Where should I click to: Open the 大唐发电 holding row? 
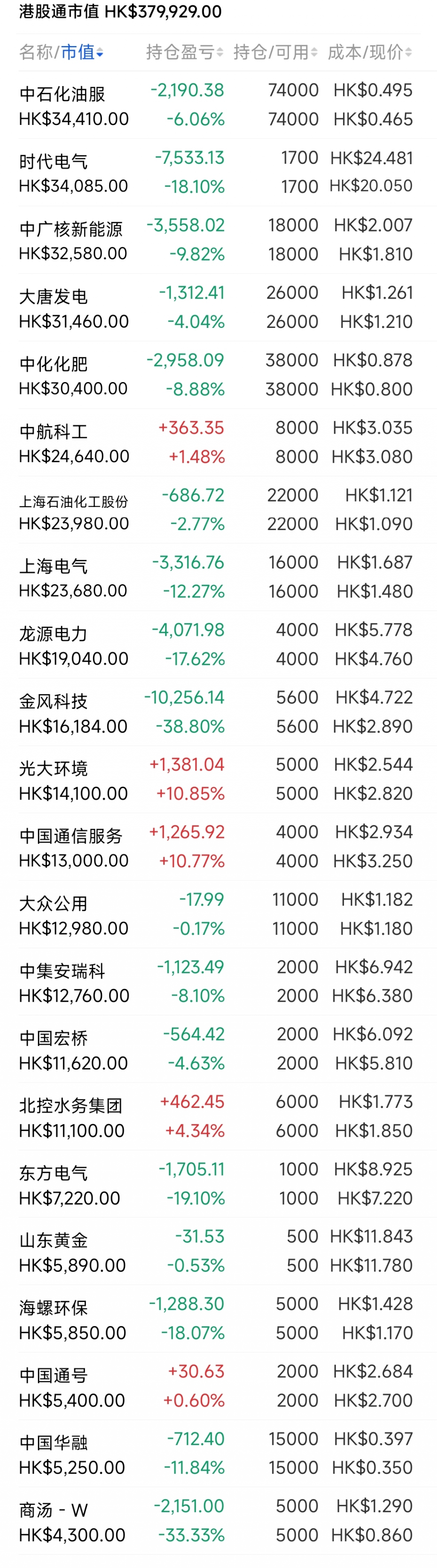218,307
